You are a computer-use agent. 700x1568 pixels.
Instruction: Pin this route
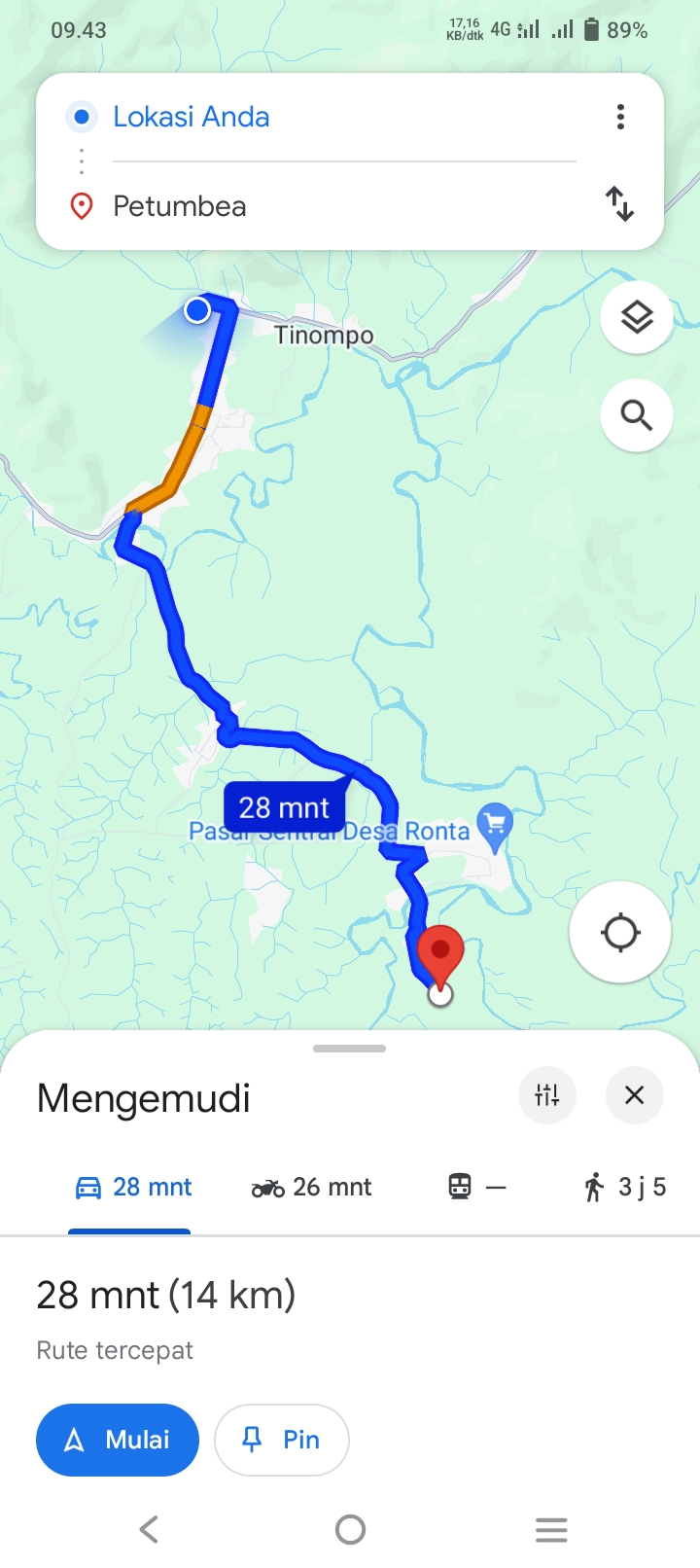pyautogui.click(x=281, y=1440)
